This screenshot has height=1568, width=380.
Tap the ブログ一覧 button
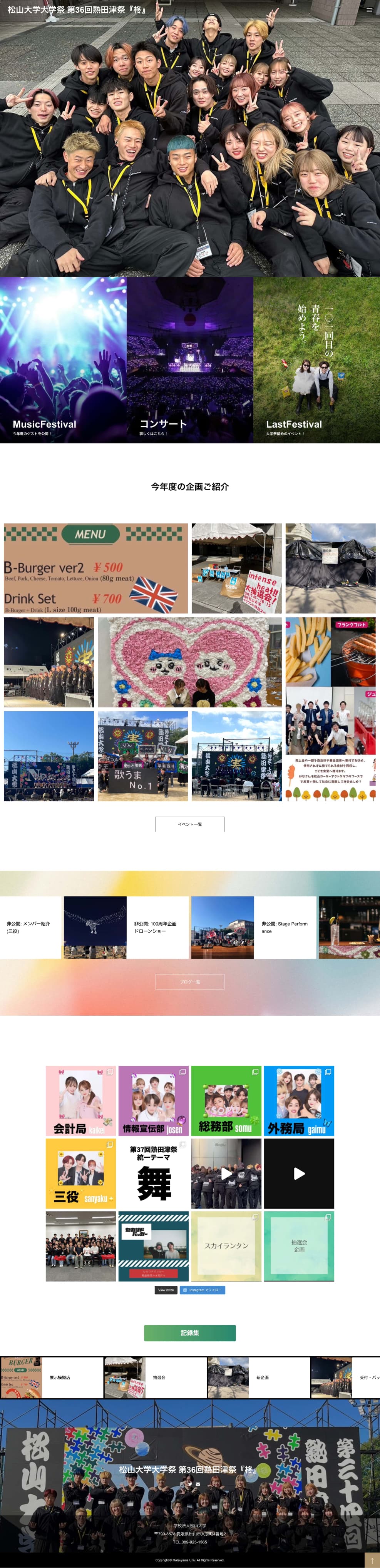190,982
